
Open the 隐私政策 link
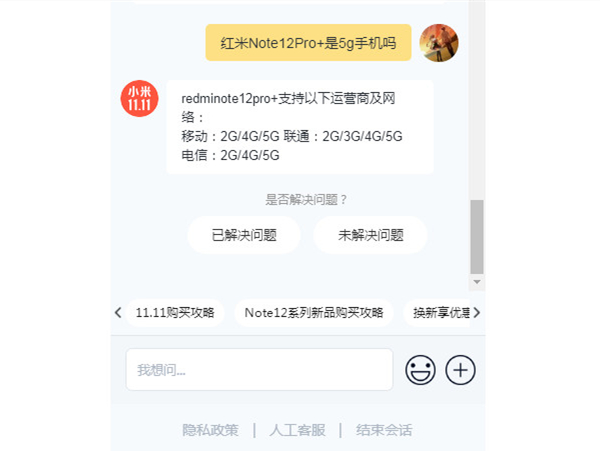pyautogui.click(x=210, y=430)
